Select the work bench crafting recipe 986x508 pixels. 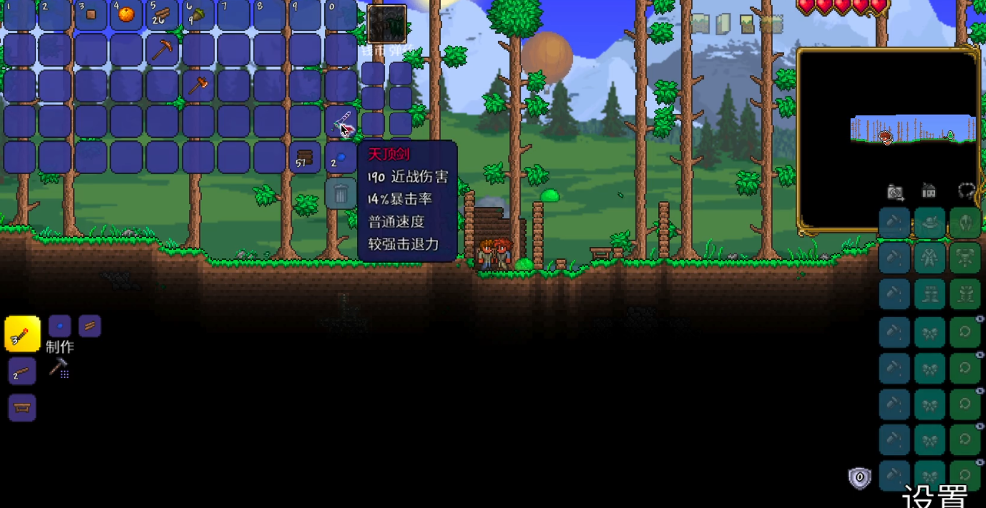(x=22, y=407)
